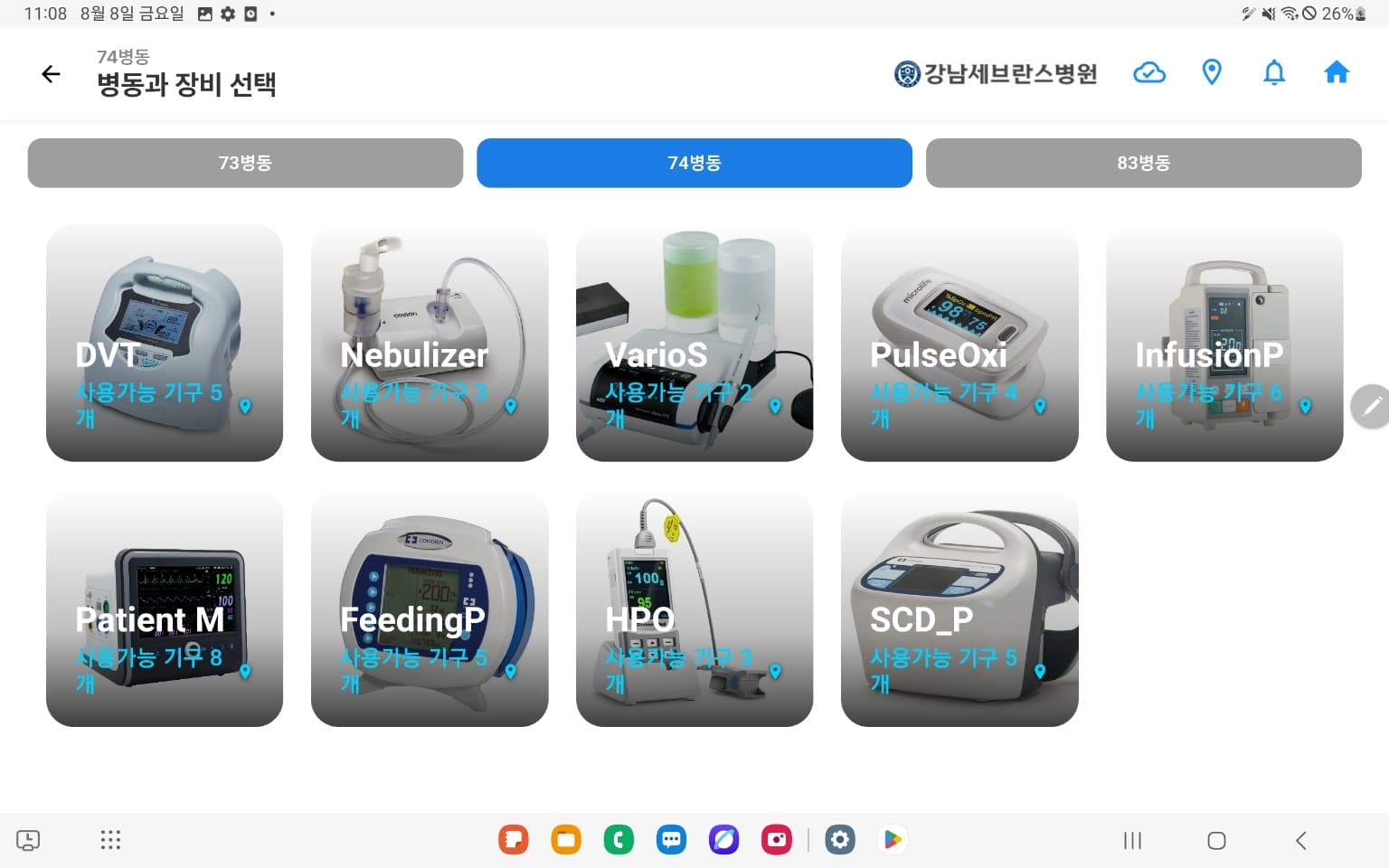Open the recent apps button
The image size is (1389, 868).
click(1131, 841)
